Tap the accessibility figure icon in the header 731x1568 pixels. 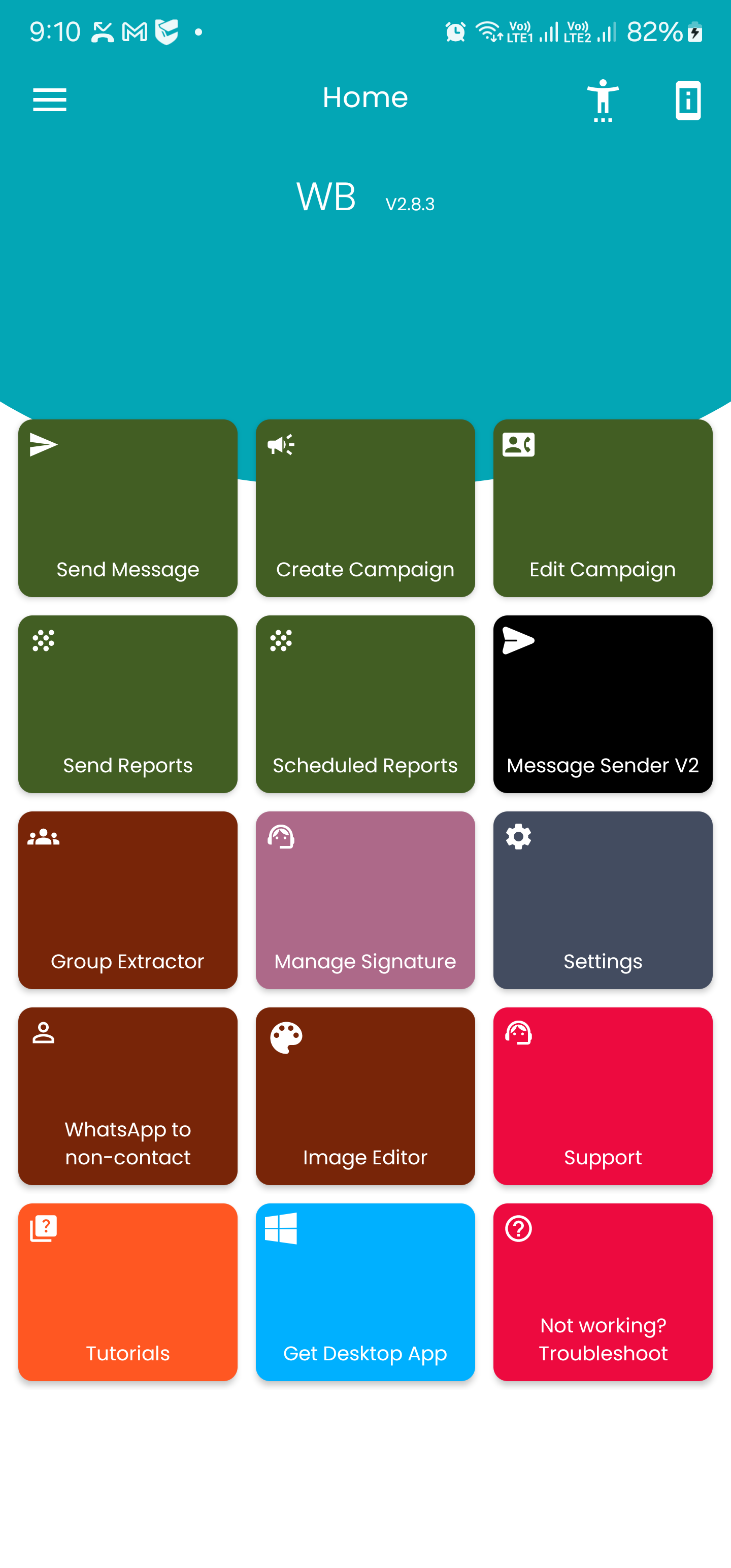(602, 101)
